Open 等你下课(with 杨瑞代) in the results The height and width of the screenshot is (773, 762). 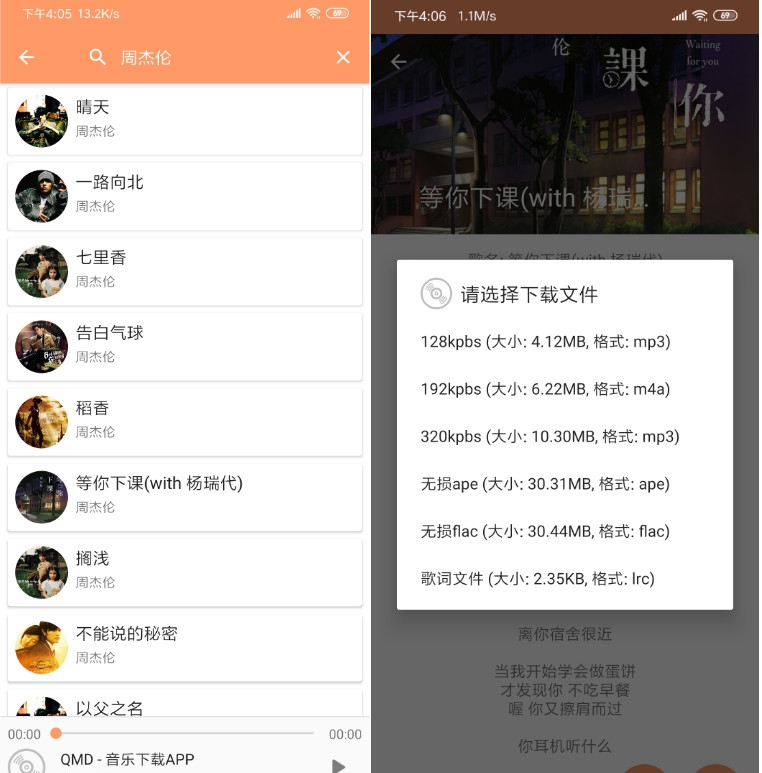click(185, 495)
